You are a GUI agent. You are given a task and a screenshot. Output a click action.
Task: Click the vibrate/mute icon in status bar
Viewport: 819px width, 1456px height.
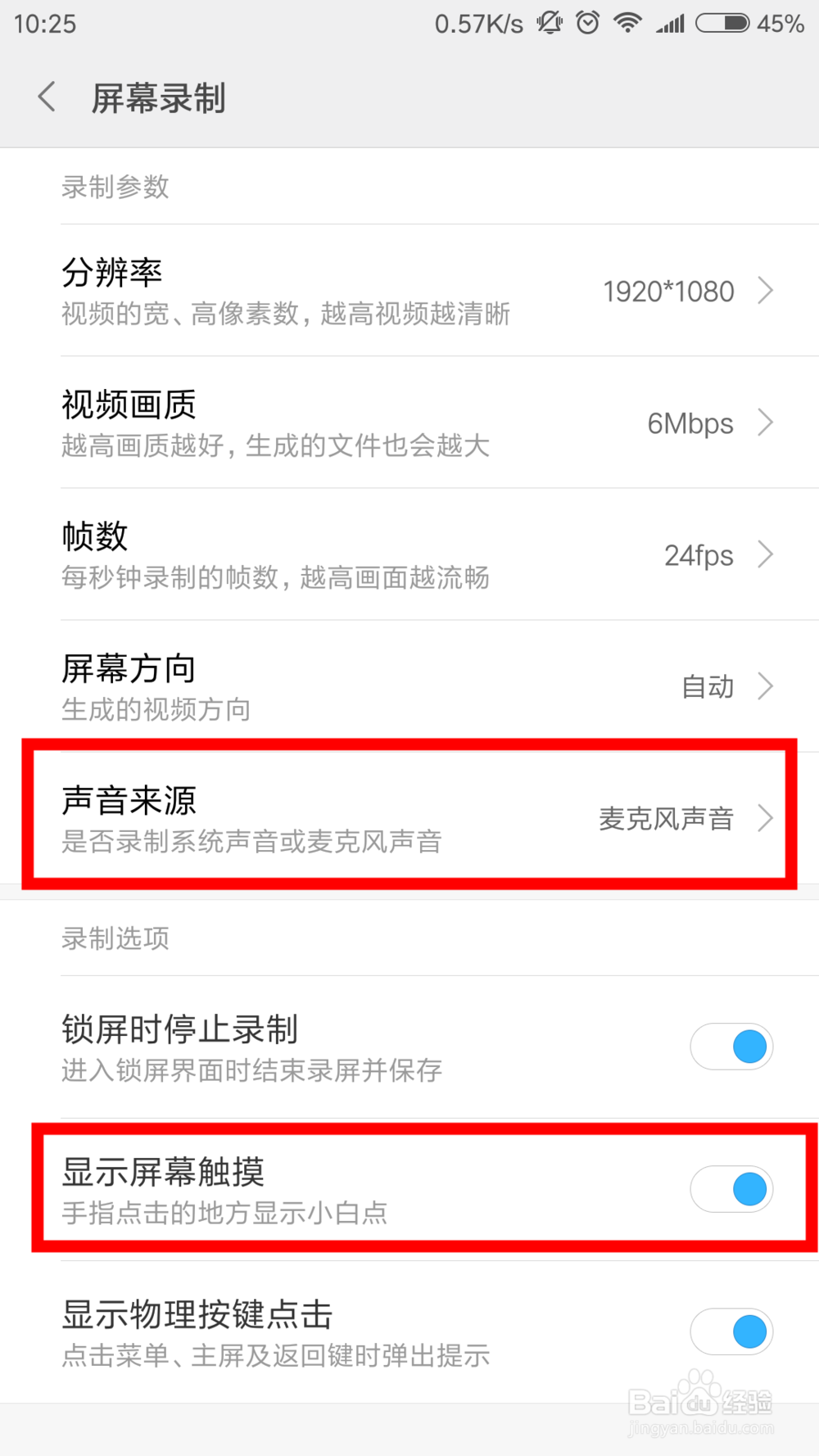549,23
